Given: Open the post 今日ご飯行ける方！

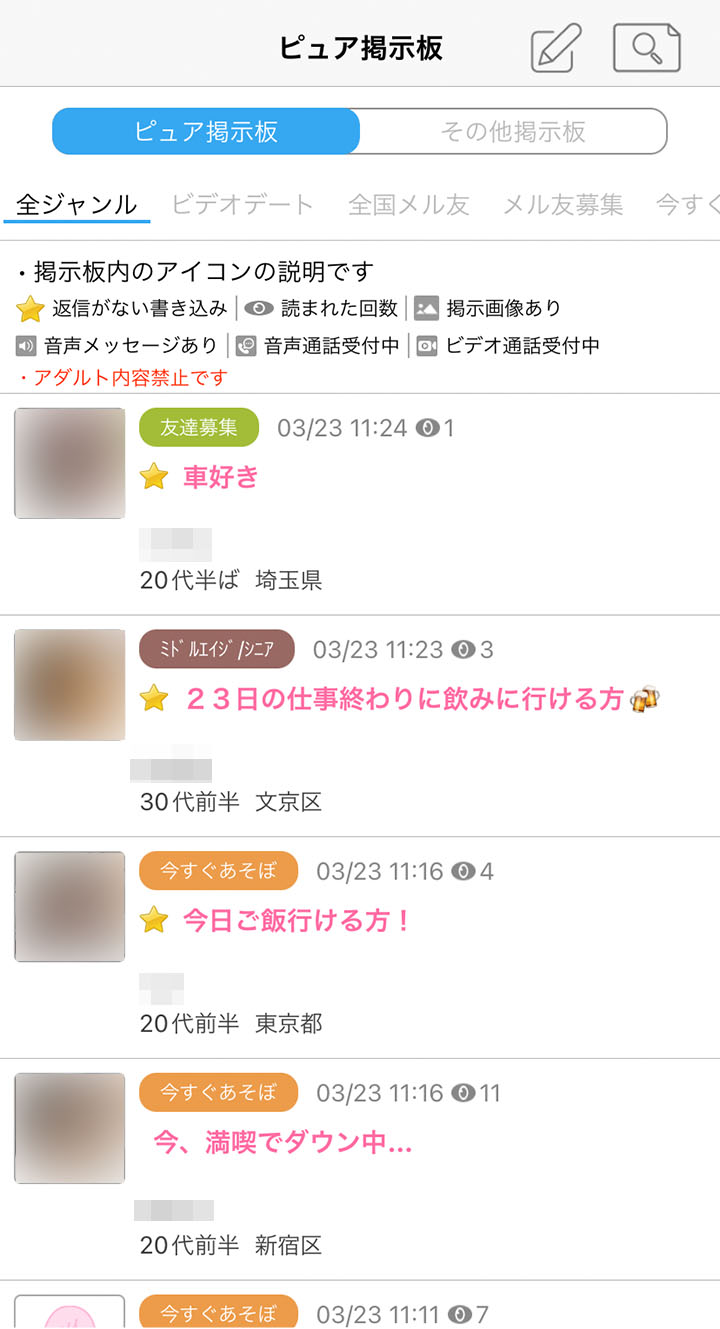Looking at the screenshot, I should 297,921.
